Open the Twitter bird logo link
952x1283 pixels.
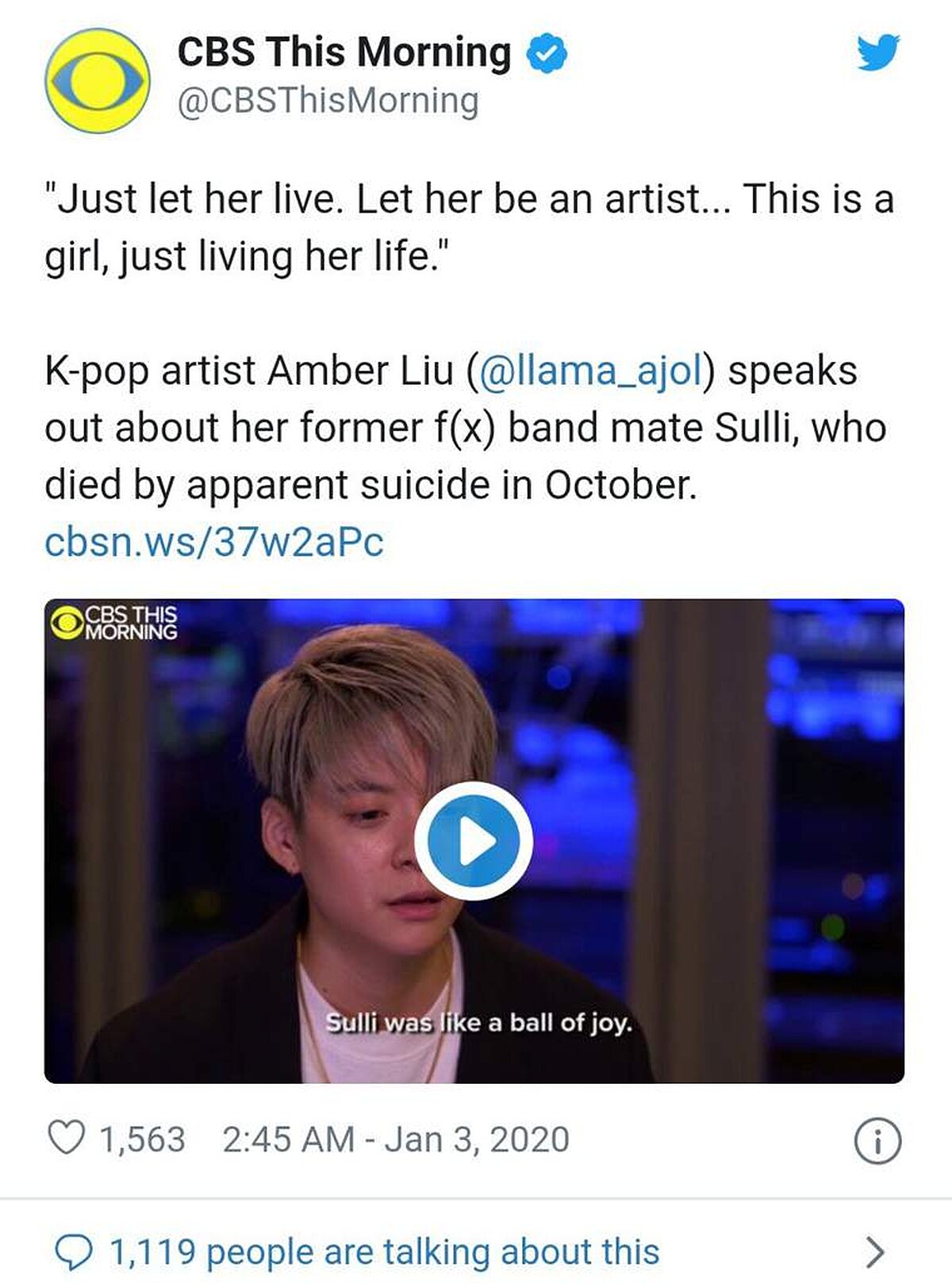878,52
